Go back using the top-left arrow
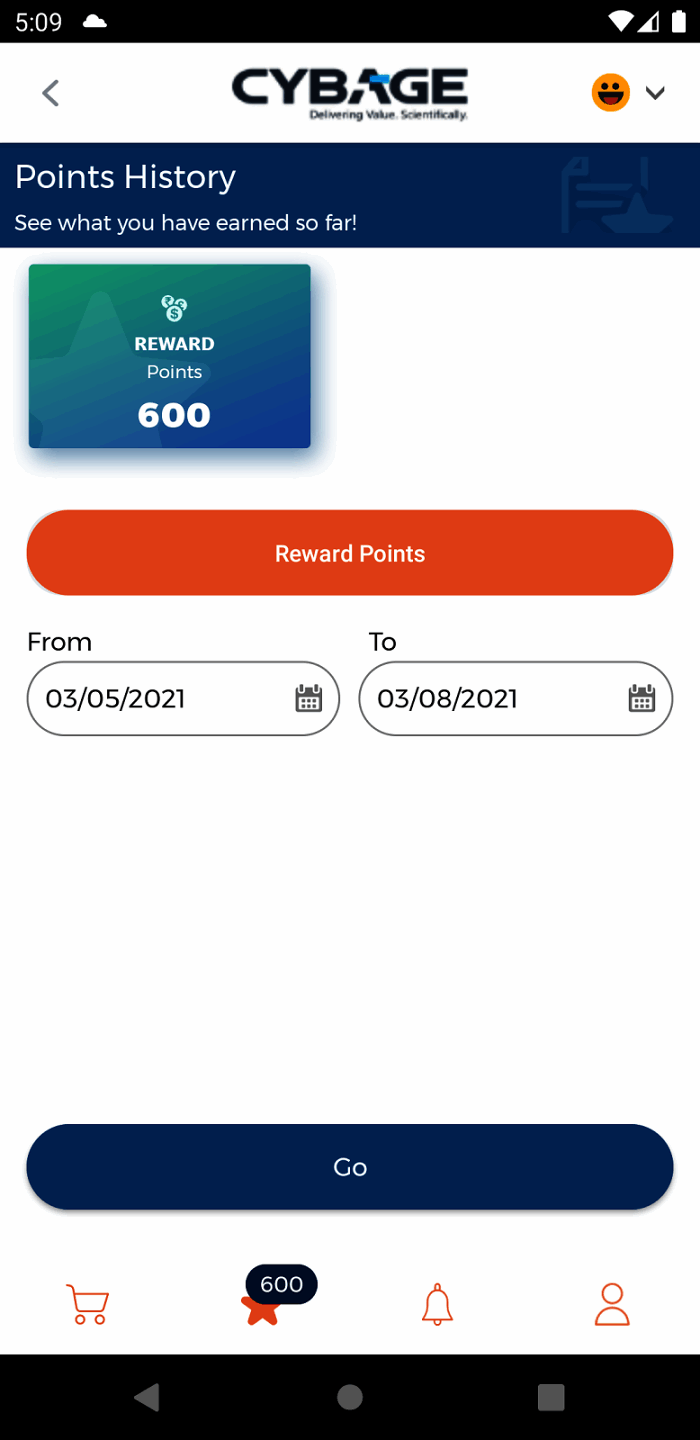Screen dimensions: 700x1440 click(x=50, y=93)
